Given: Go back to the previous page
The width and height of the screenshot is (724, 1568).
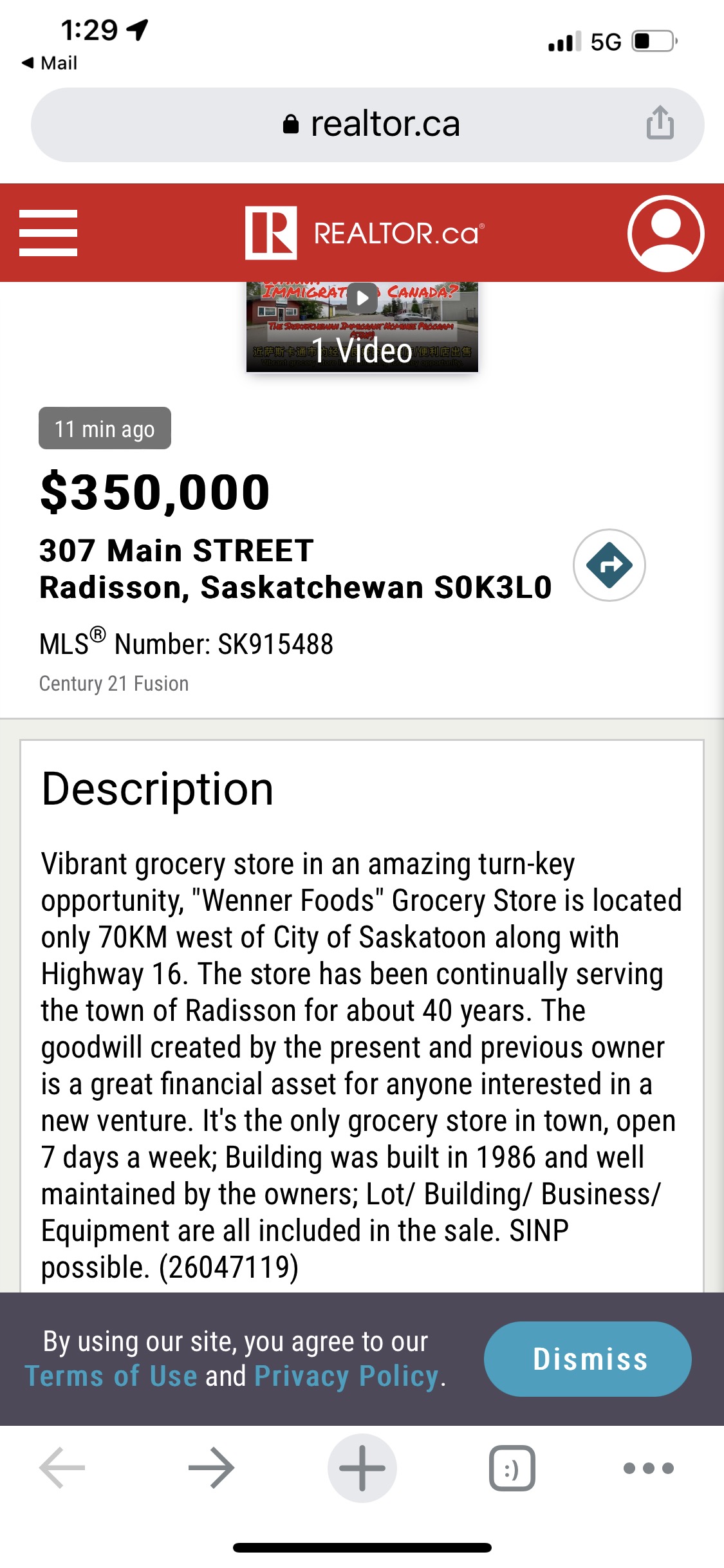Looking at the screenshot, I should (62, 1468).
